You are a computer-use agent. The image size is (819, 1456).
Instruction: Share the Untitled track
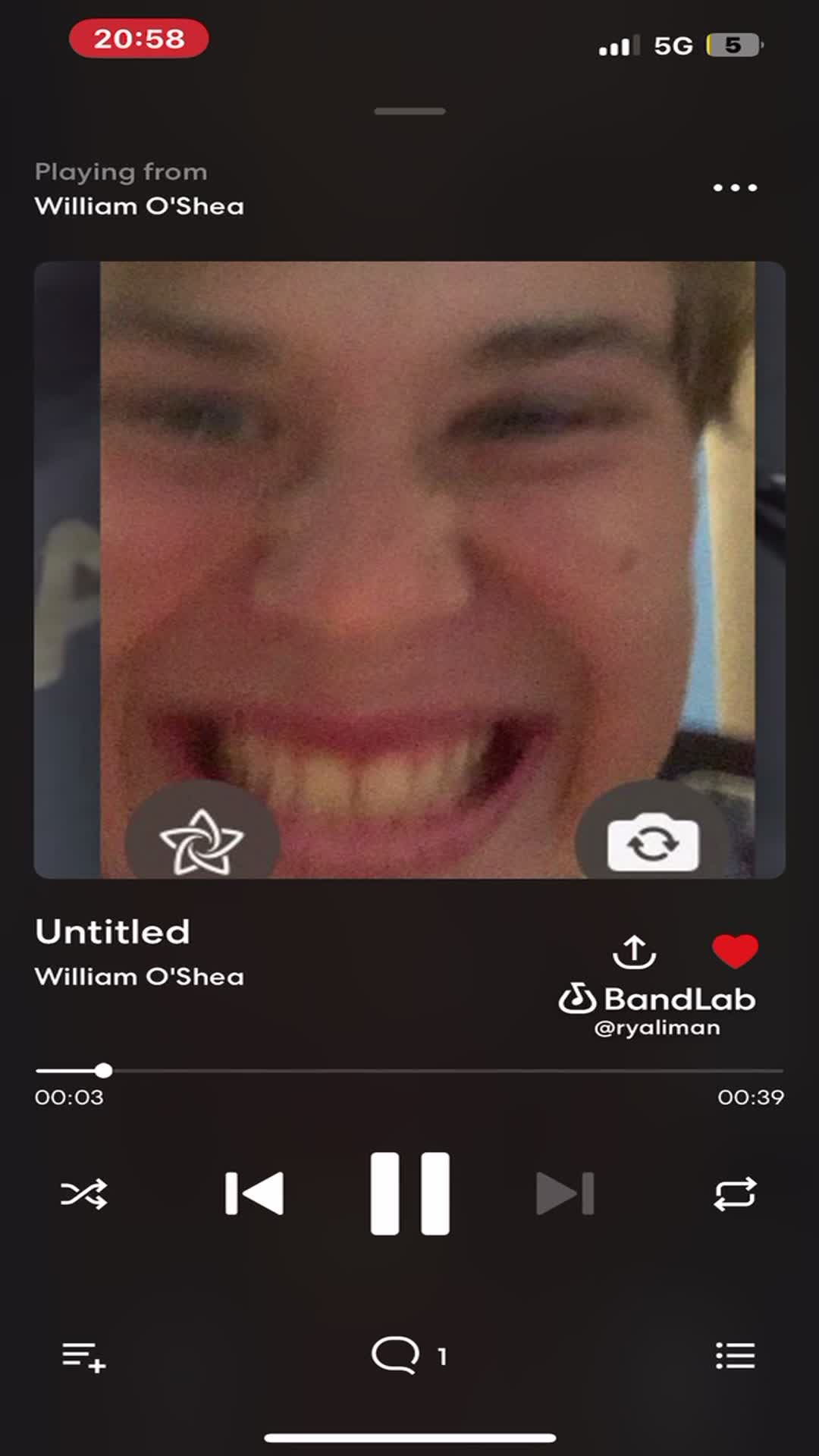tap(634, 952)
